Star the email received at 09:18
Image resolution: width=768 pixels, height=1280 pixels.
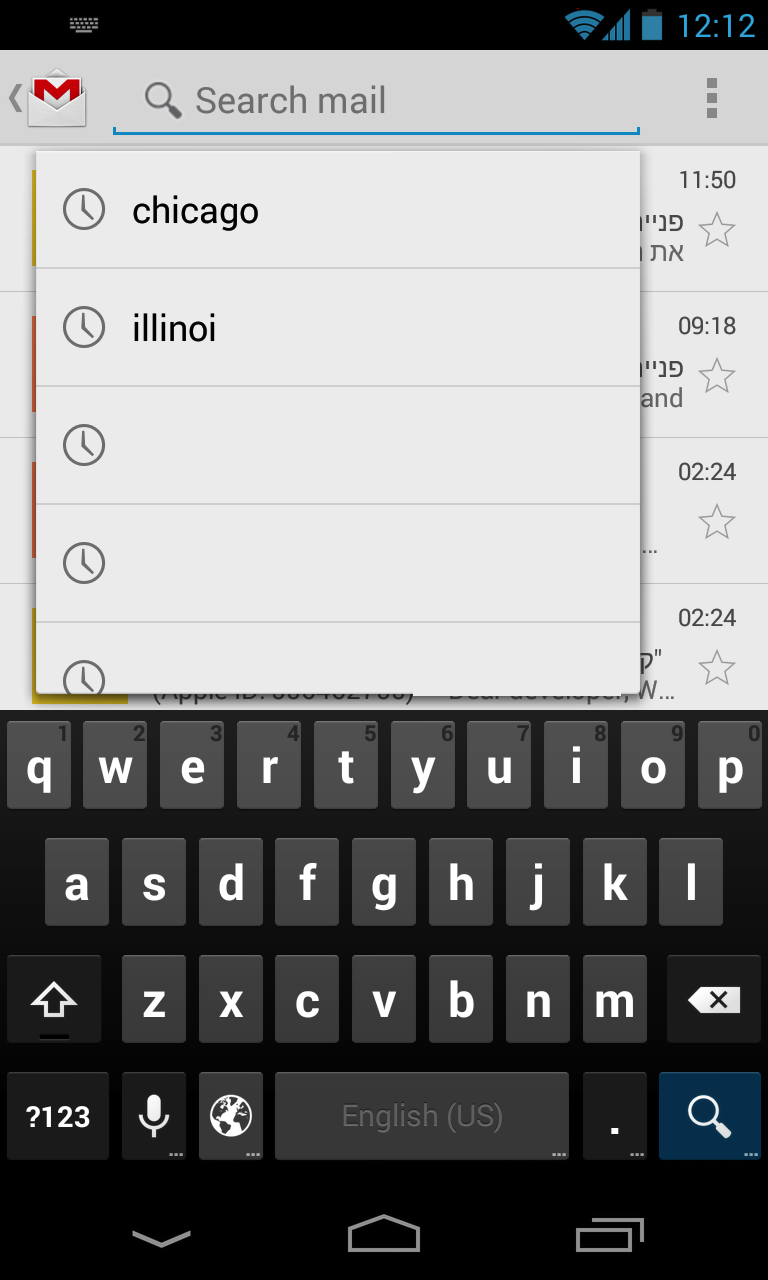(x=716, y=377)
